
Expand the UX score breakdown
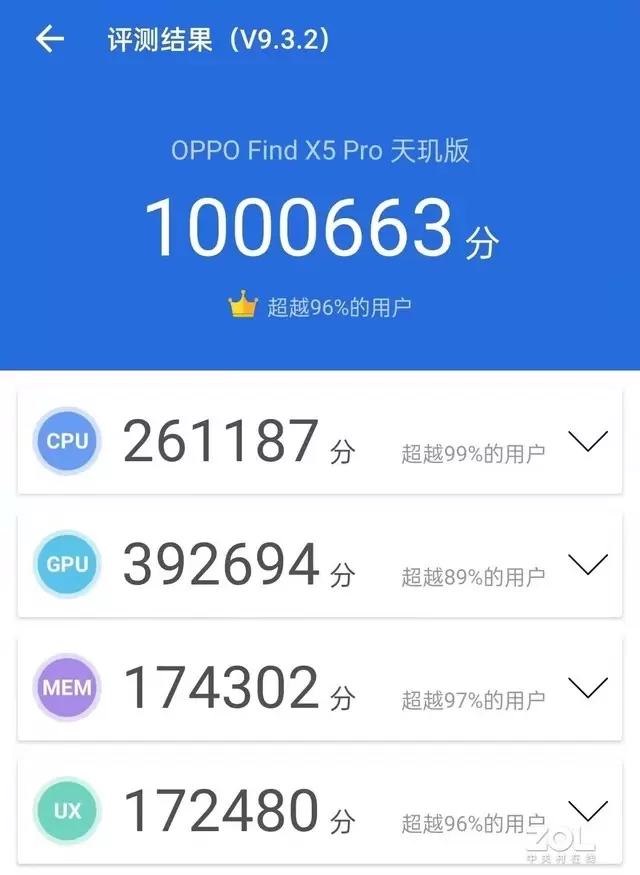coord(587,809)
